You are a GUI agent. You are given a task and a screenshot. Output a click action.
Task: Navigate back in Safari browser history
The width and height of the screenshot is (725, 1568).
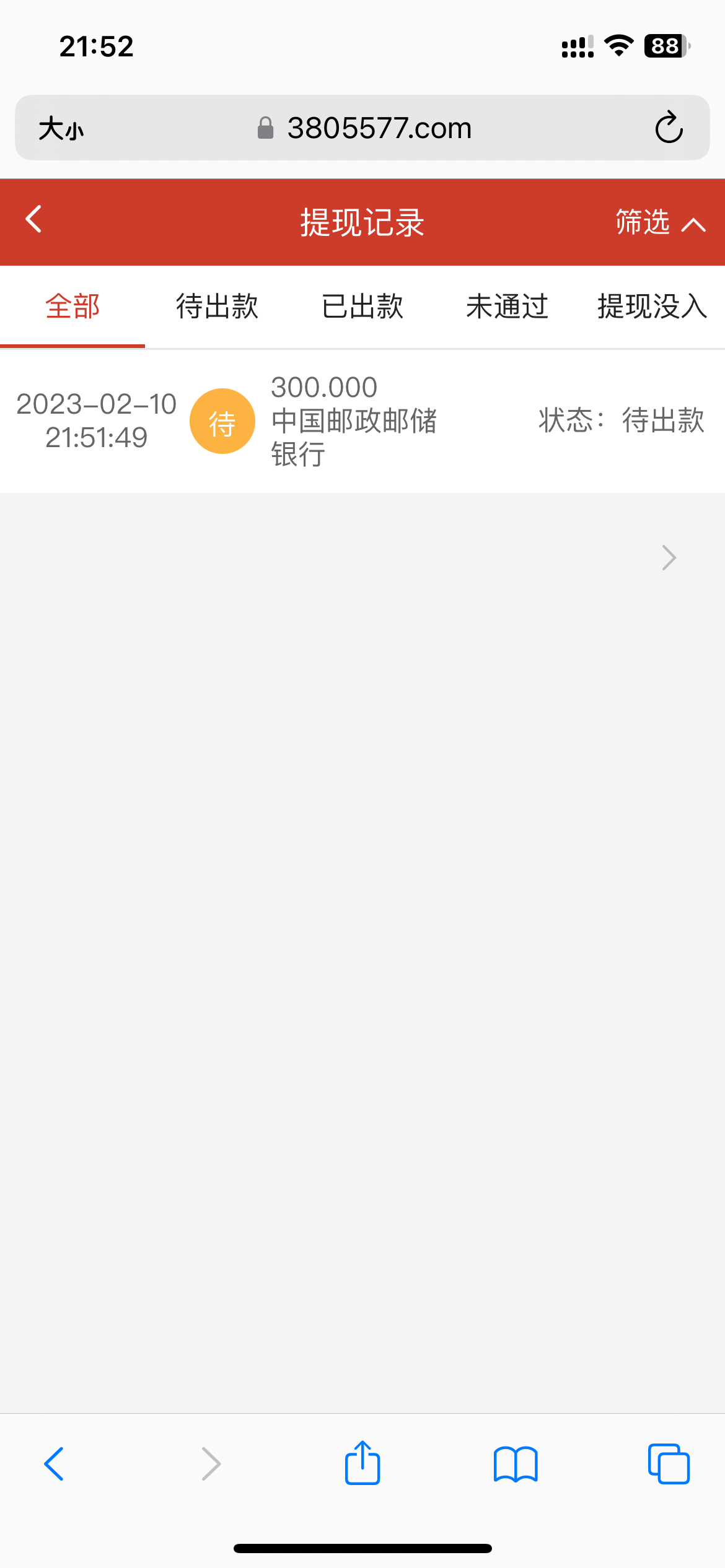point(55,1464)
